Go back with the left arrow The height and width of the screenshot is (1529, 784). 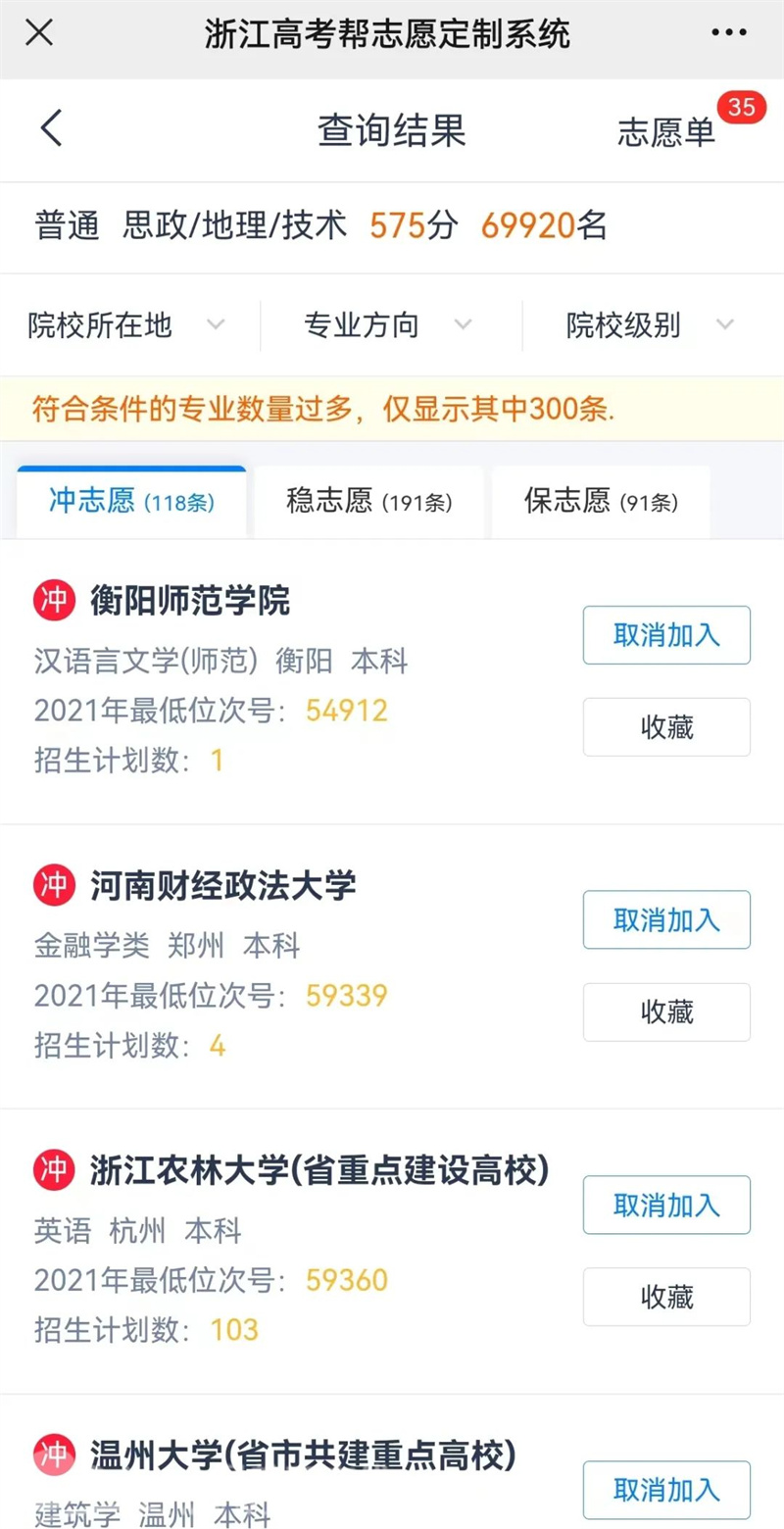coord(51,129)
